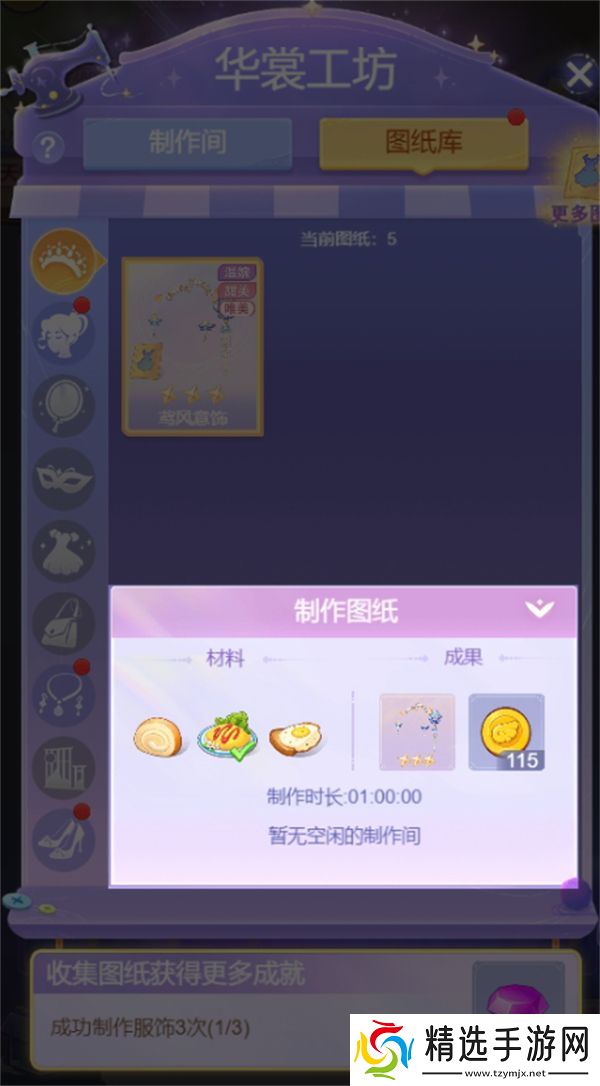The image size is (600, 1086).
Task: Select the high heels shoes category
Action: pos(63,840)
